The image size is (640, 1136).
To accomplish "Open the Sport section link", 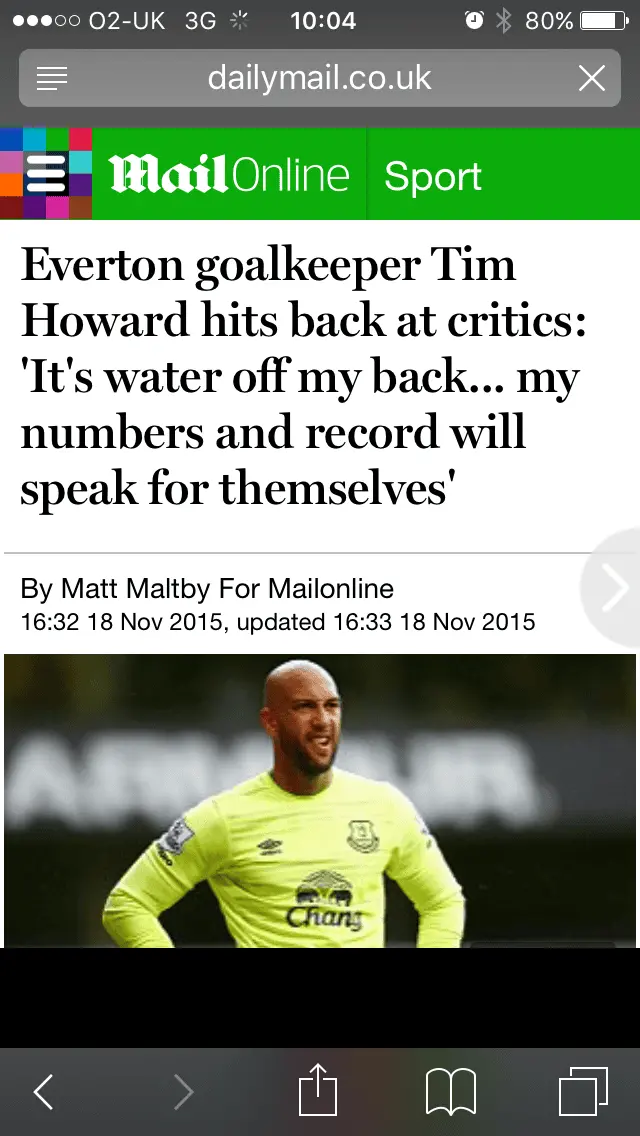I will coord(433,176).
